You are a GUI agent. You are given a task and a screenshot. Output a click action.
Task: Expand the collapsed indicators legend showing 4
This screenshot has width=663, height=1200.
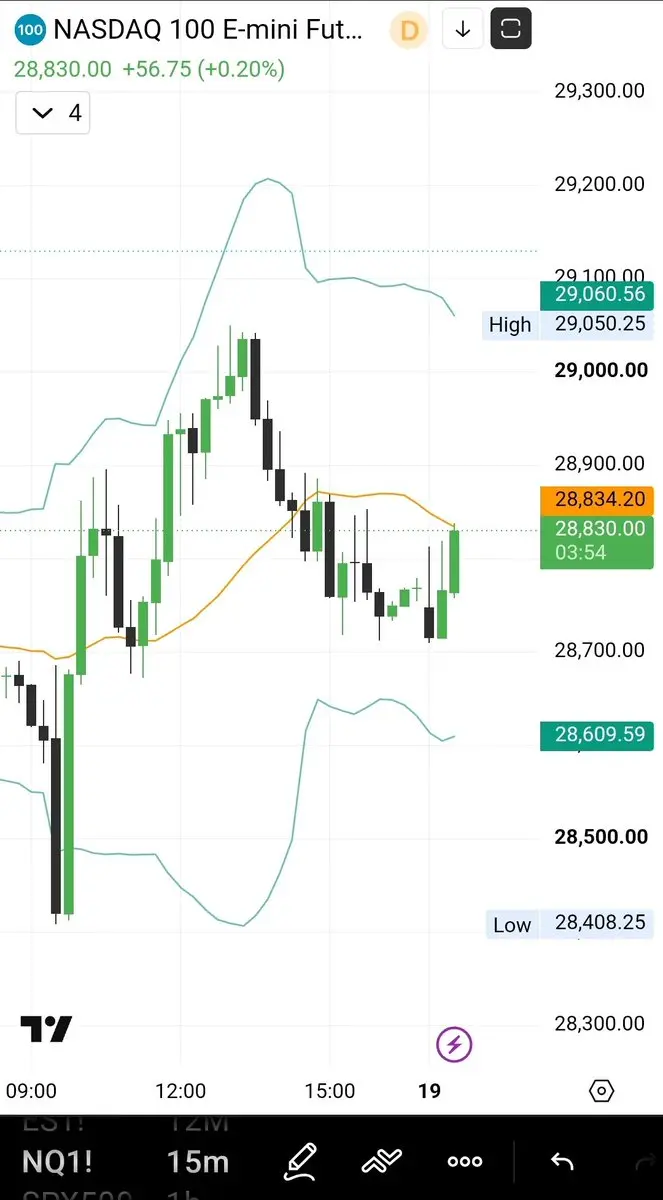pos(53,113)
